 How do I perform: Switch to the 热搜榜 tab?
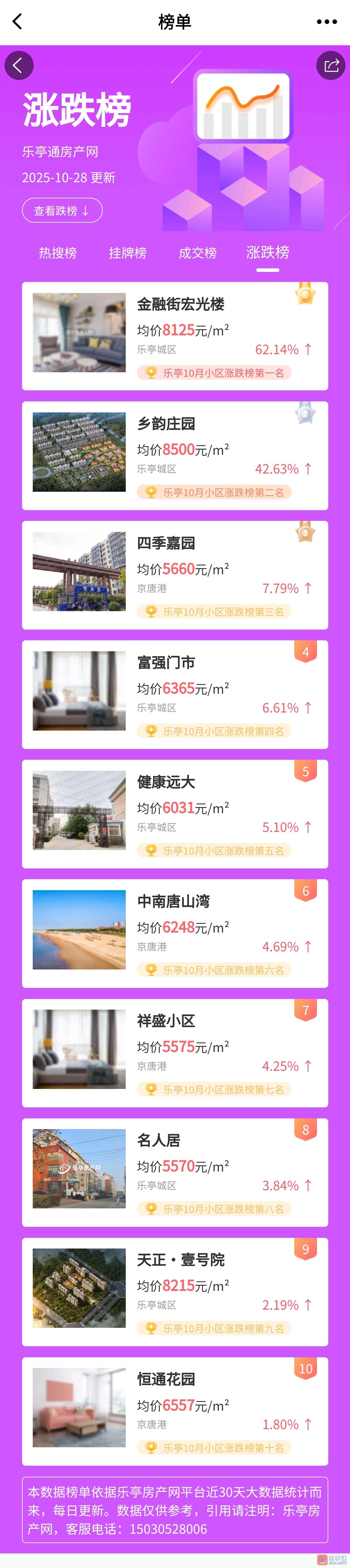(58, 252)
